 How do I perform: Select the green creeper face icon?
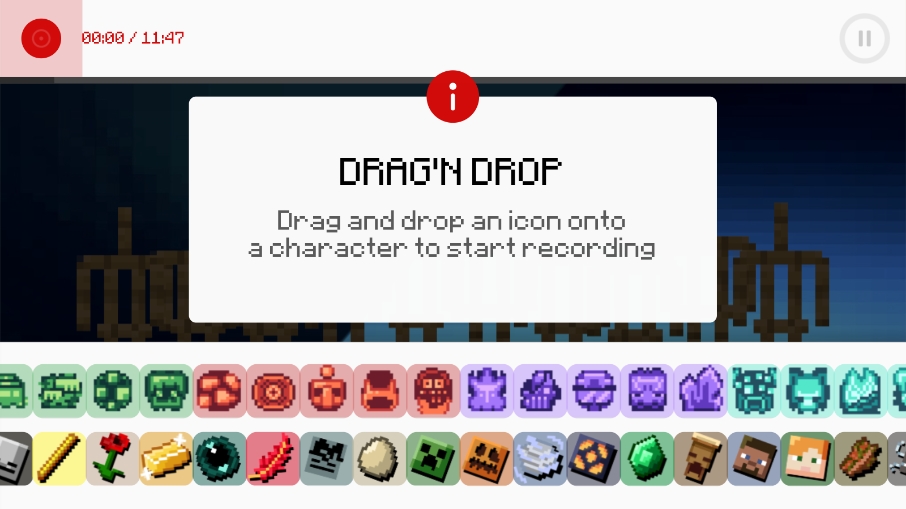(433, 459)
